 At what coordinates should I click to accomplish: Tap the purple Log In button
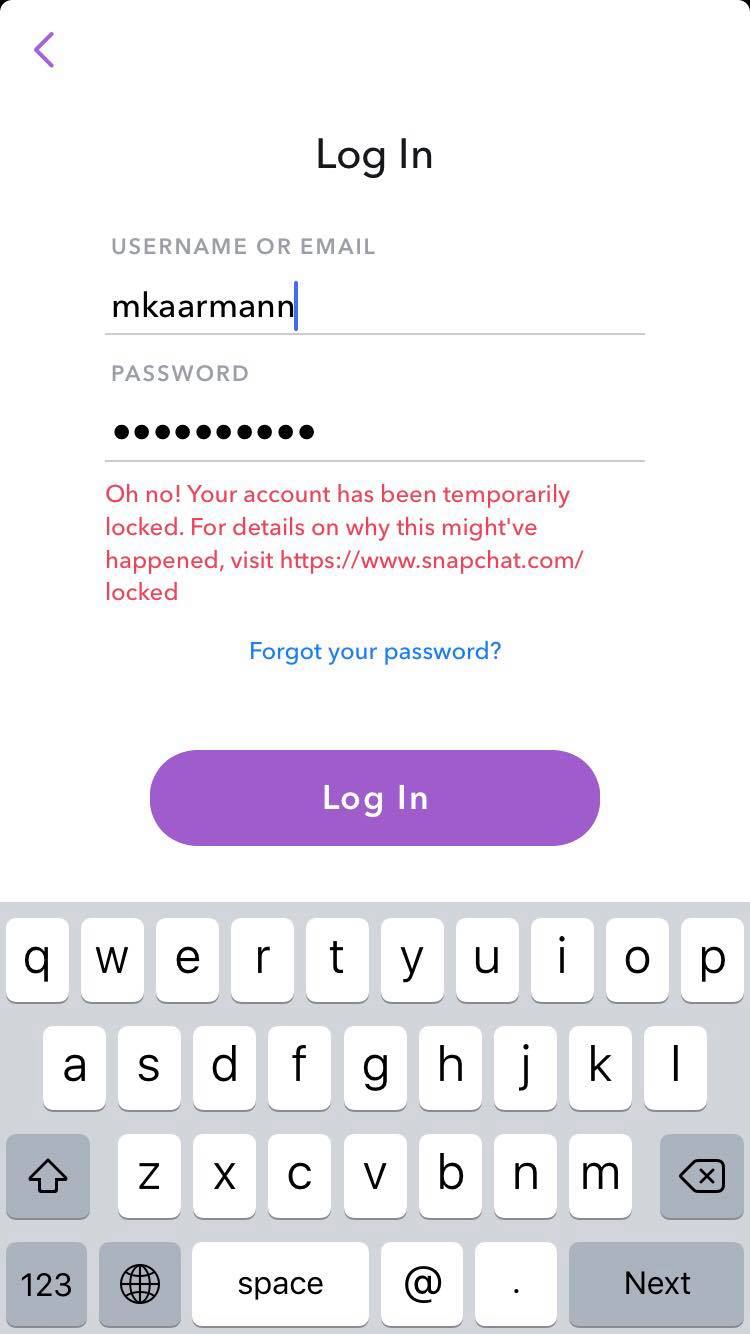[375, 797]
